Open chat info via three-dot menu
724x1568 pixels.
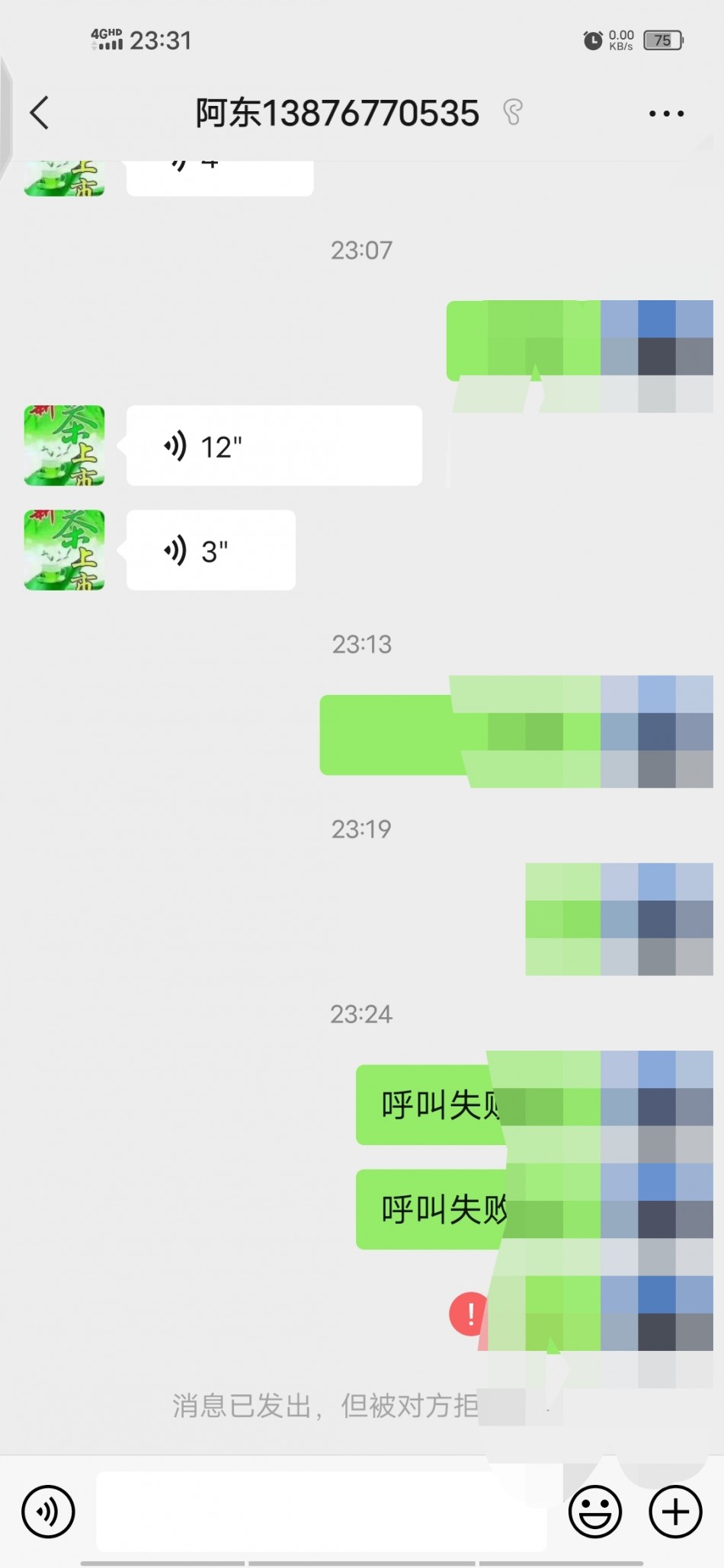666,114
